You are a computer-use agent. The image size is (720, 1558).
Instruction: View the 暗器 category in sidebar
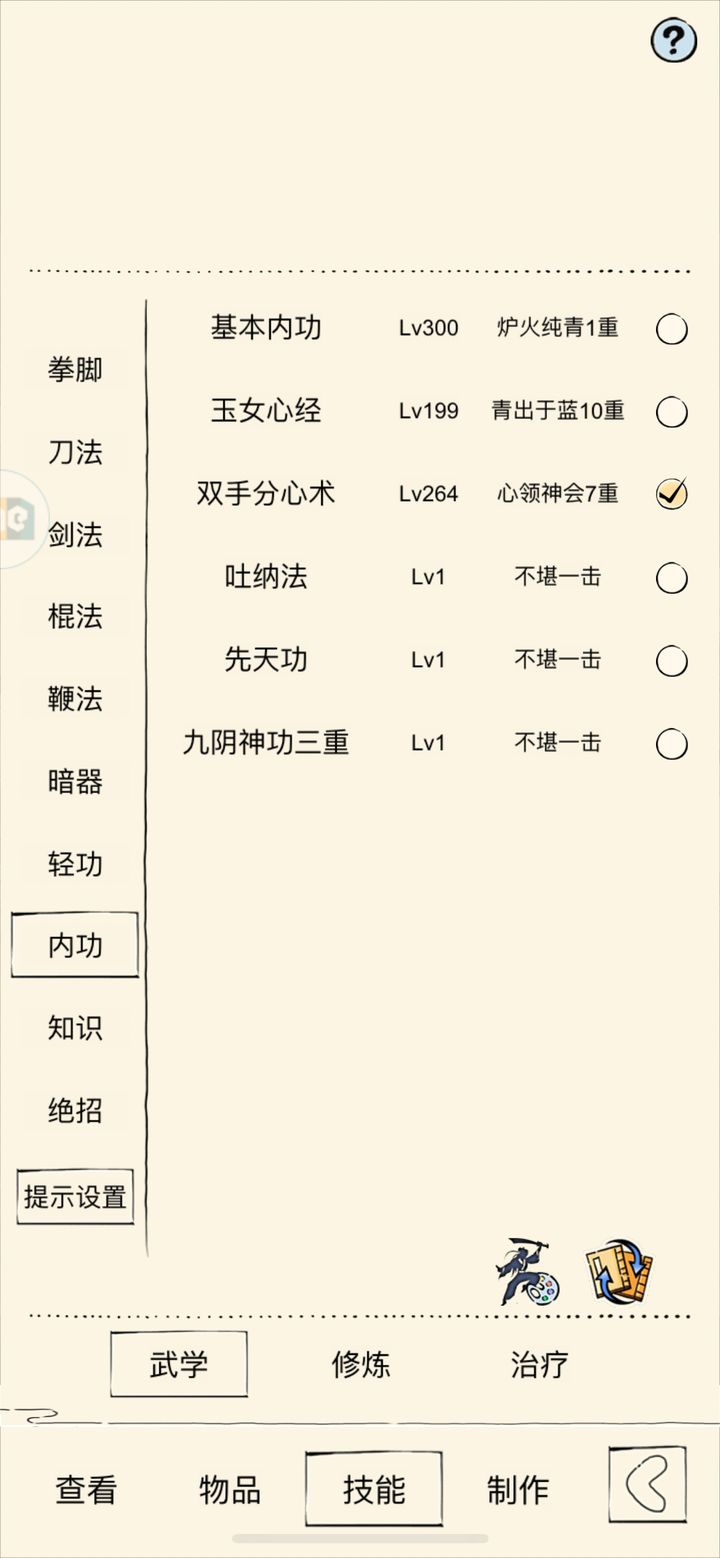click(74, 782)
